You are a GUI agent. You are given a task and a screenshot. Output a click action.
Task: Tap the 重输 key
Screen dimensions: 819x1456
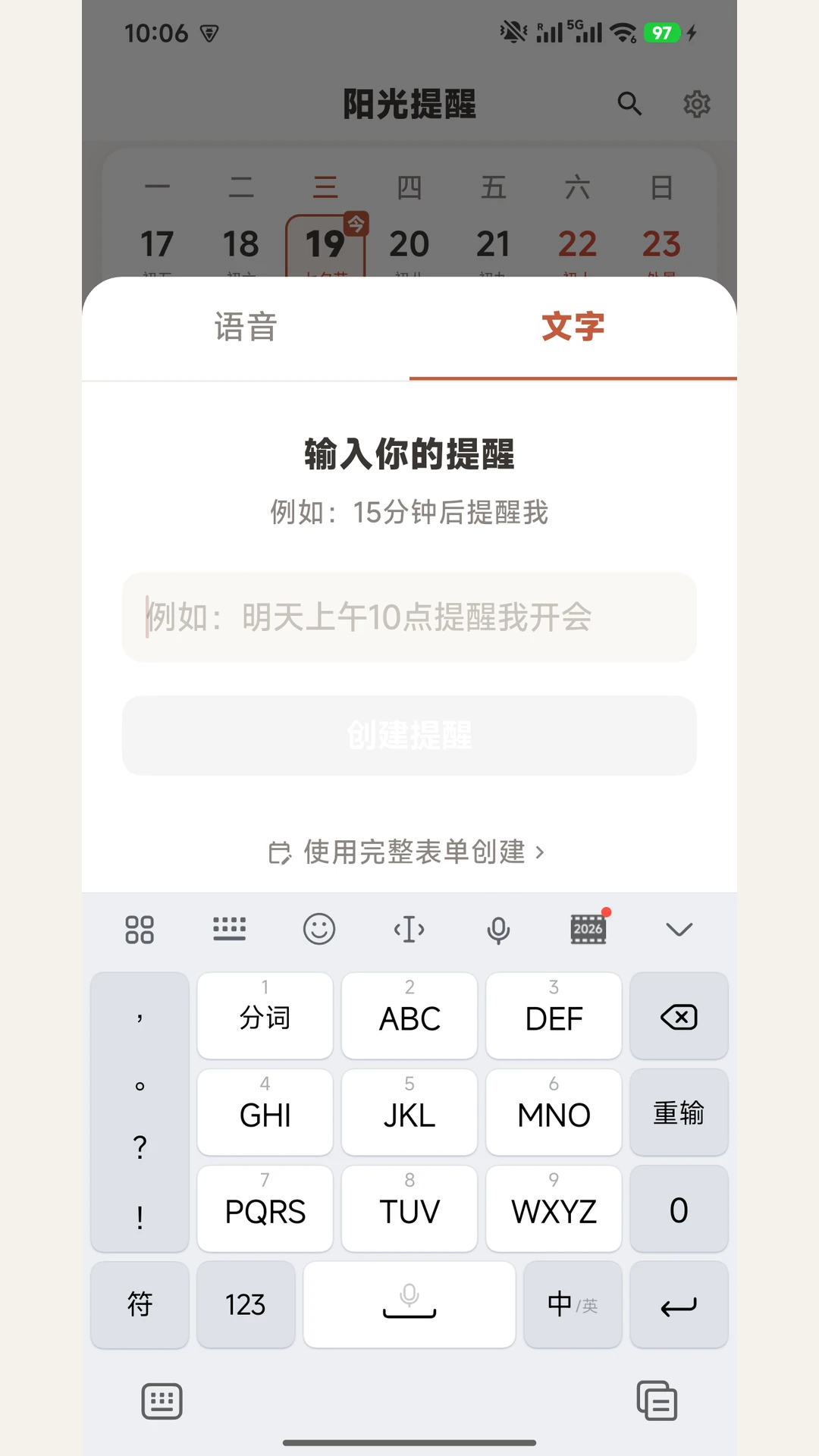[679, 1112]
